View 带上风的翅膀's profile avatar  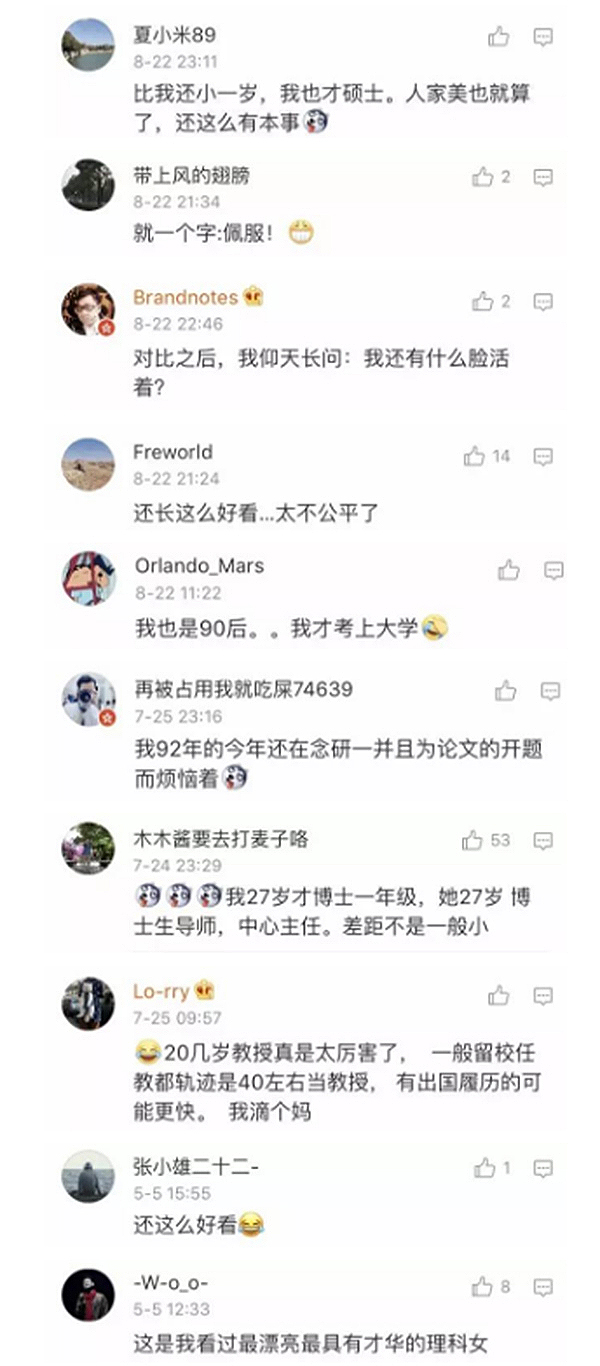88,184
